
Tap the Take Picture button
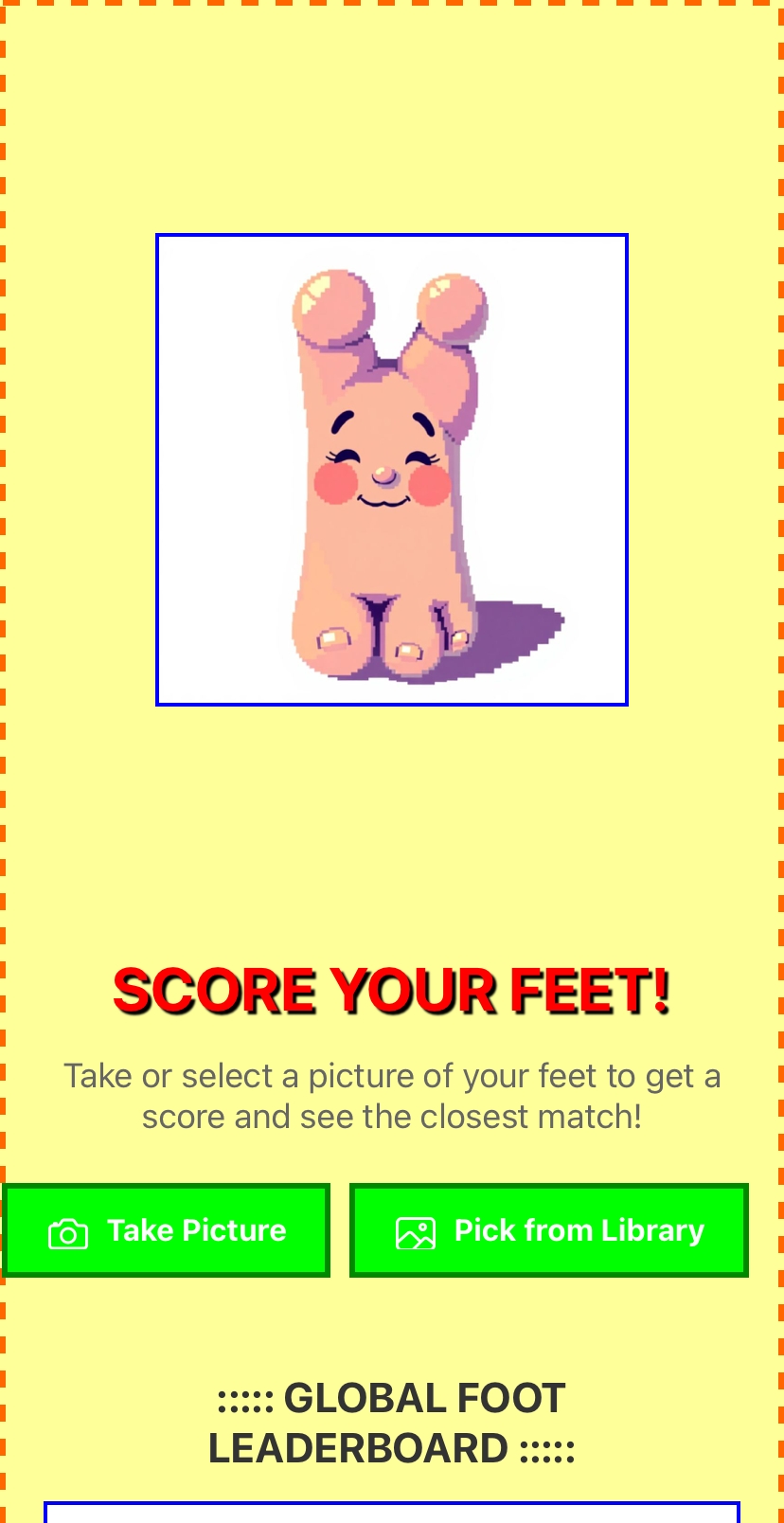167,1230
